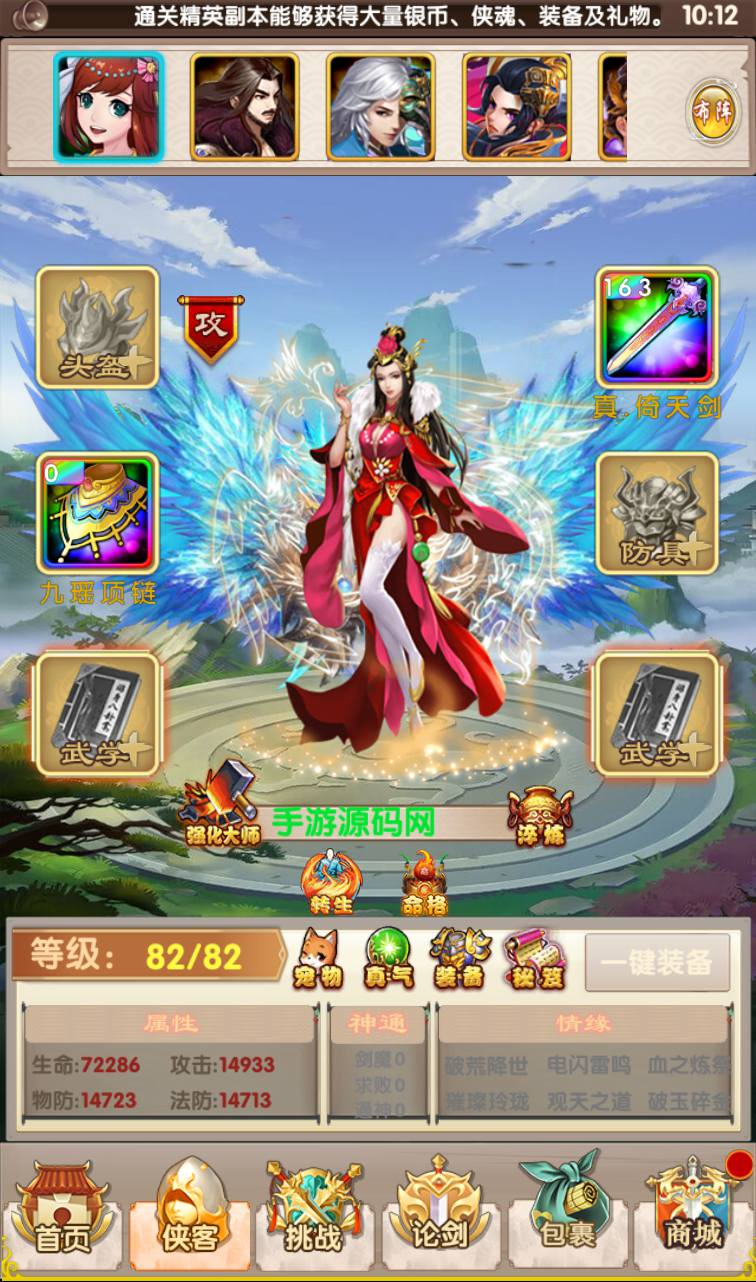Go to the 首页 home tab

[x=63, y=1212]
